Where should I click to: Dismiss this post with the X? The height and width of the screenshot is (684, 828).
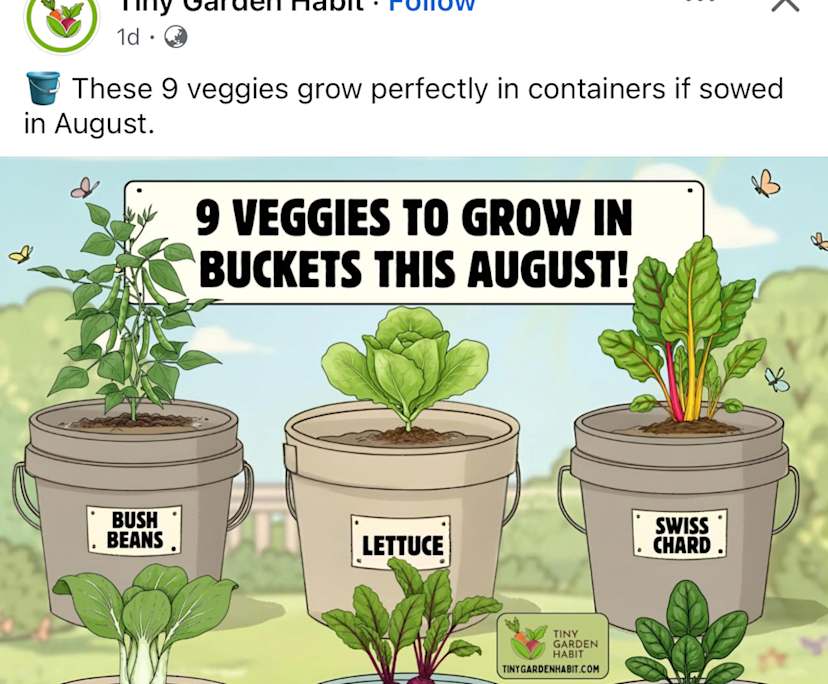coord(785,5)
